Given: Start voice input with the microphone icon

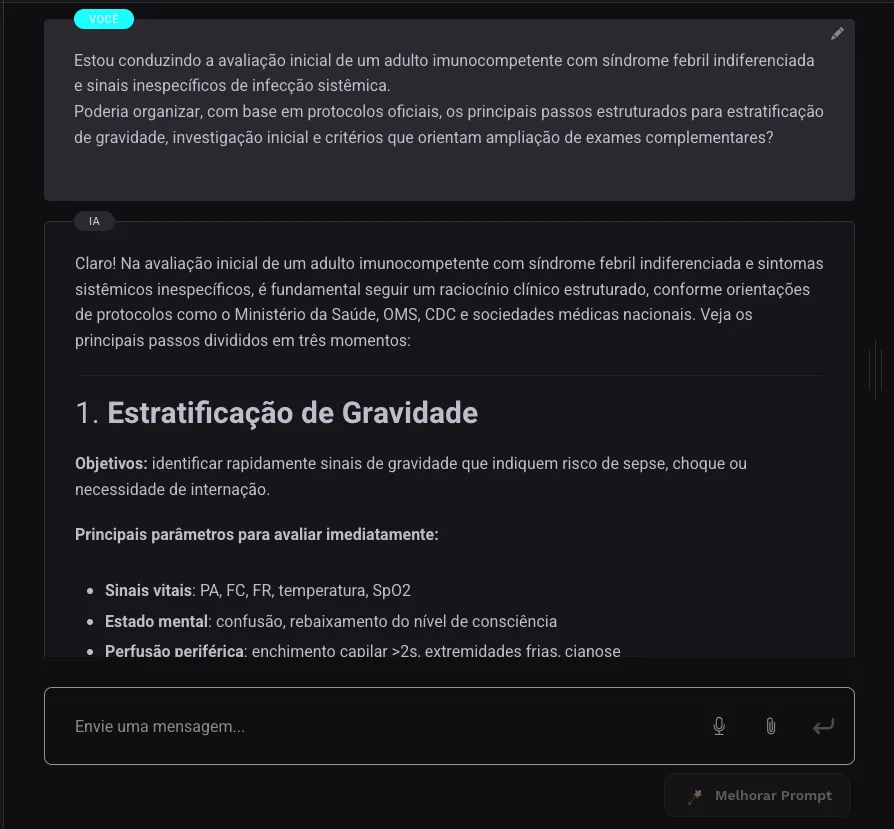Looking at the screenshot, I should point(719,726).
